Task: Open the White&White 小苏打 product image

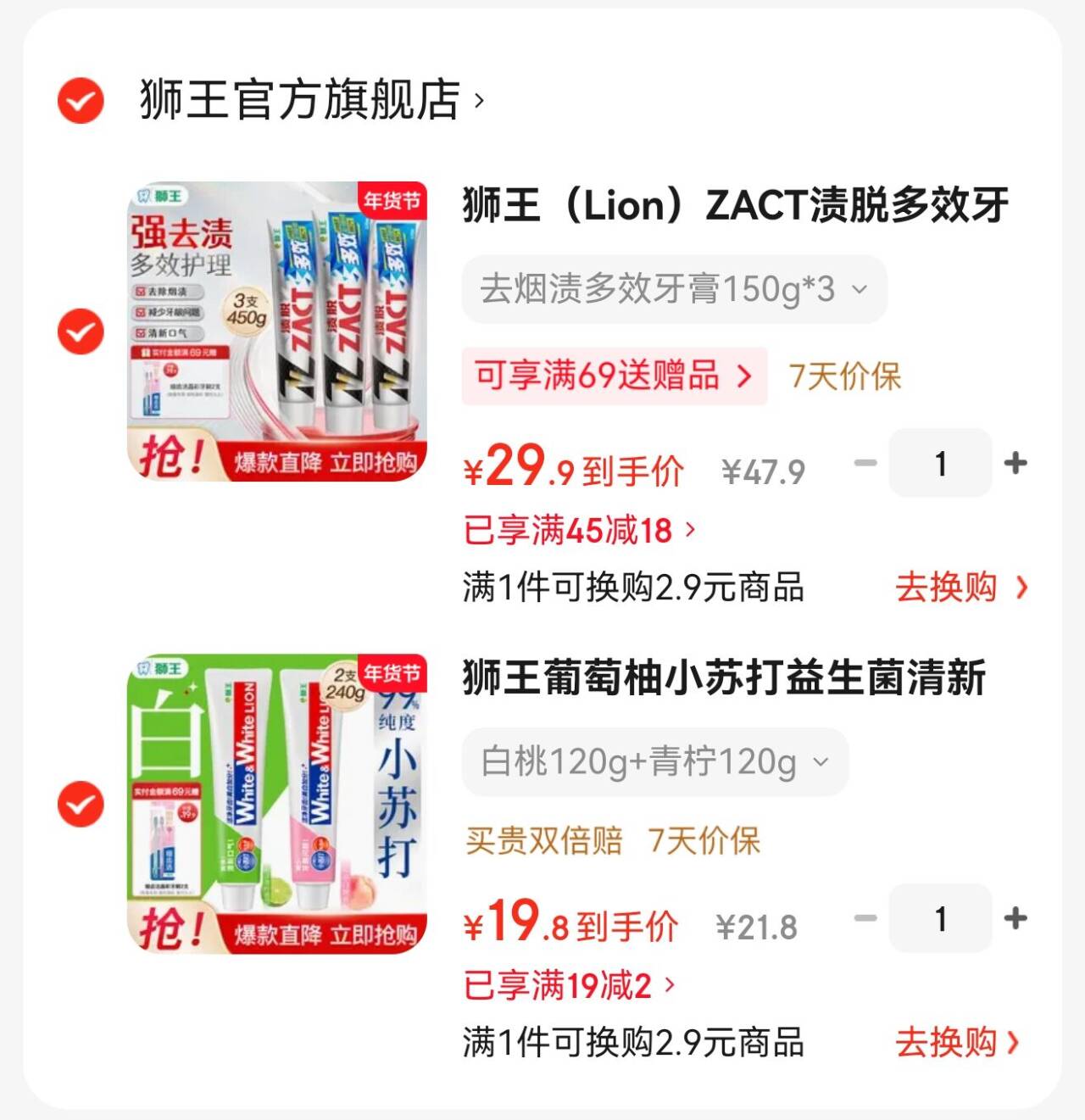Action: click(277, 804)
